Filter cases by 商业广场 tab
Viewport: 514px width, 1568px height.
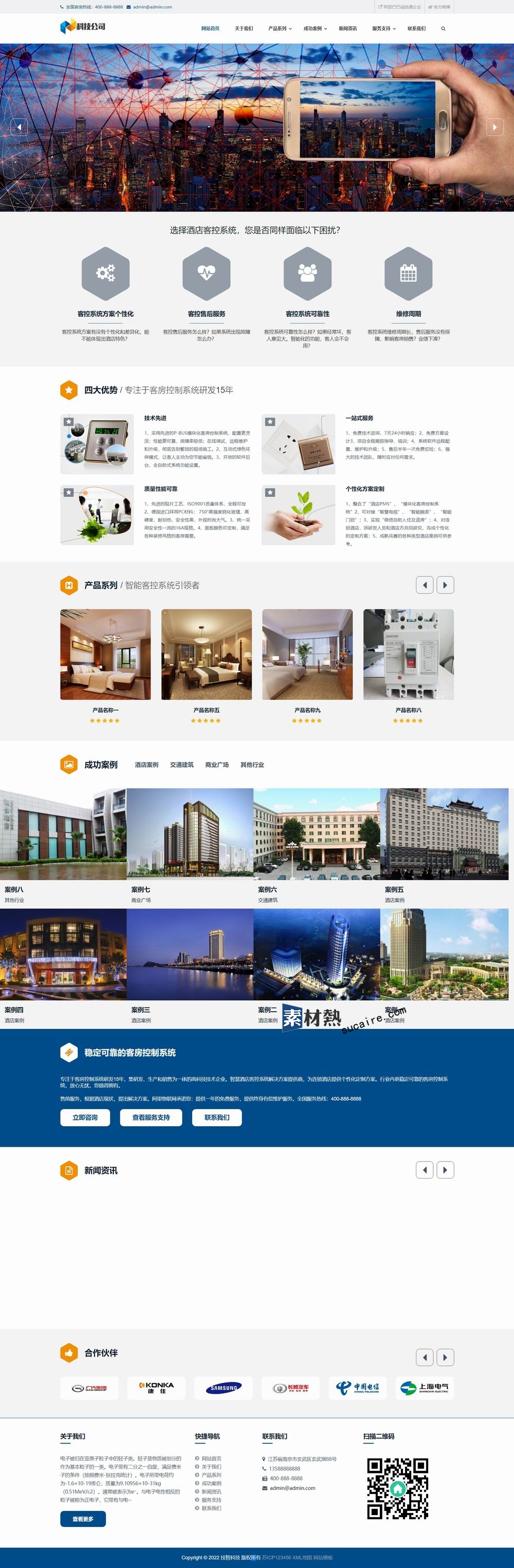point(216,764)
